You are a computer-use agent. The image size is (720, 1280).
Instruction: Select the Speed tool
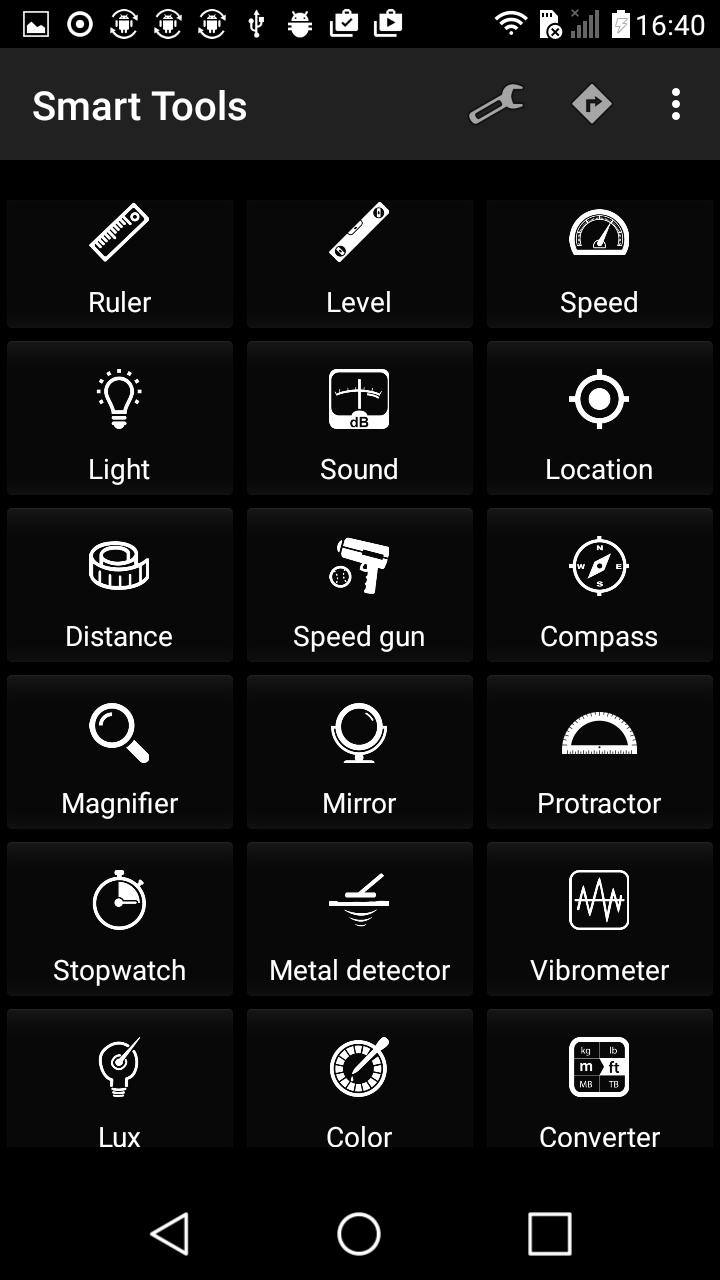(x=599, y=263)
